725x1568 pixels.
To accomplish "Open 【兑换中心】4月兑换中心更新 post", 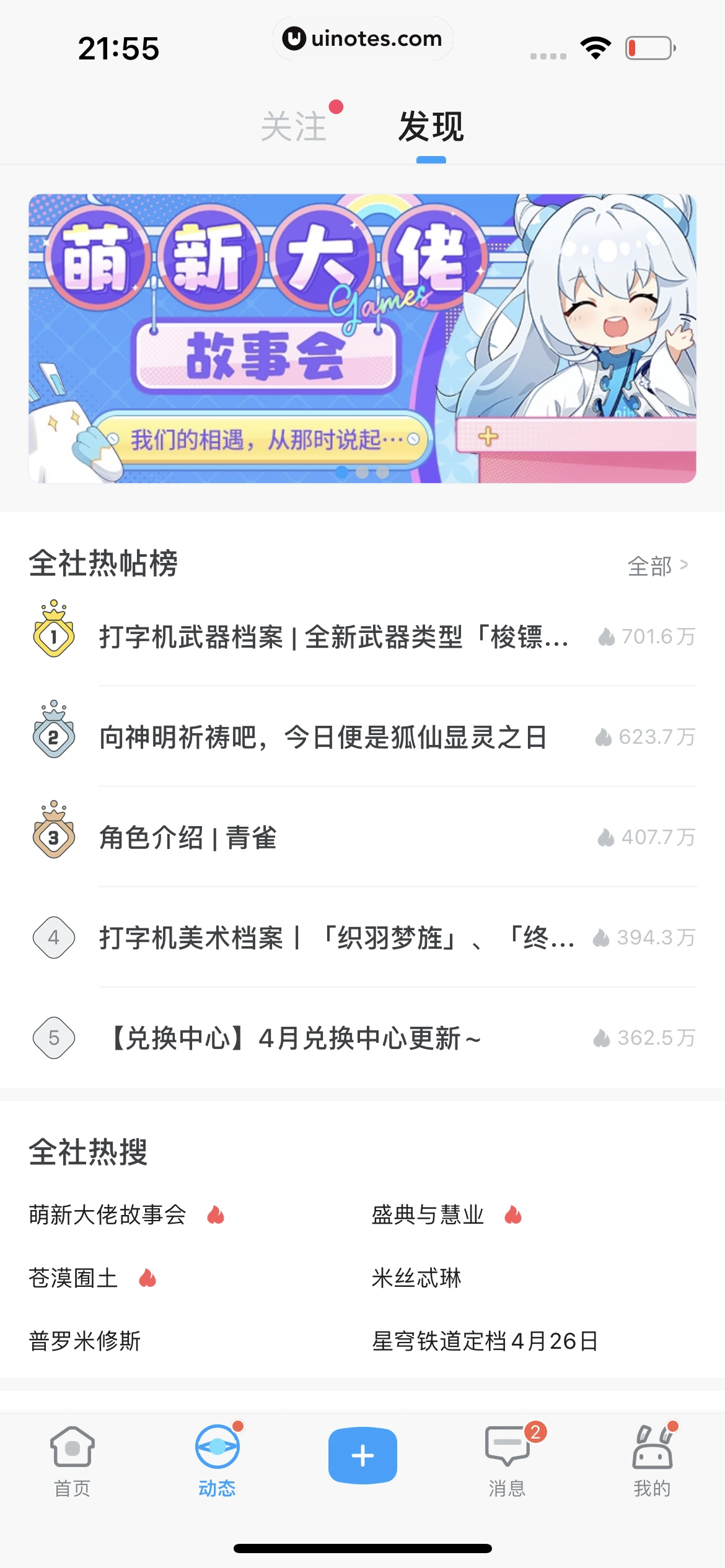I will point(294,1038).
